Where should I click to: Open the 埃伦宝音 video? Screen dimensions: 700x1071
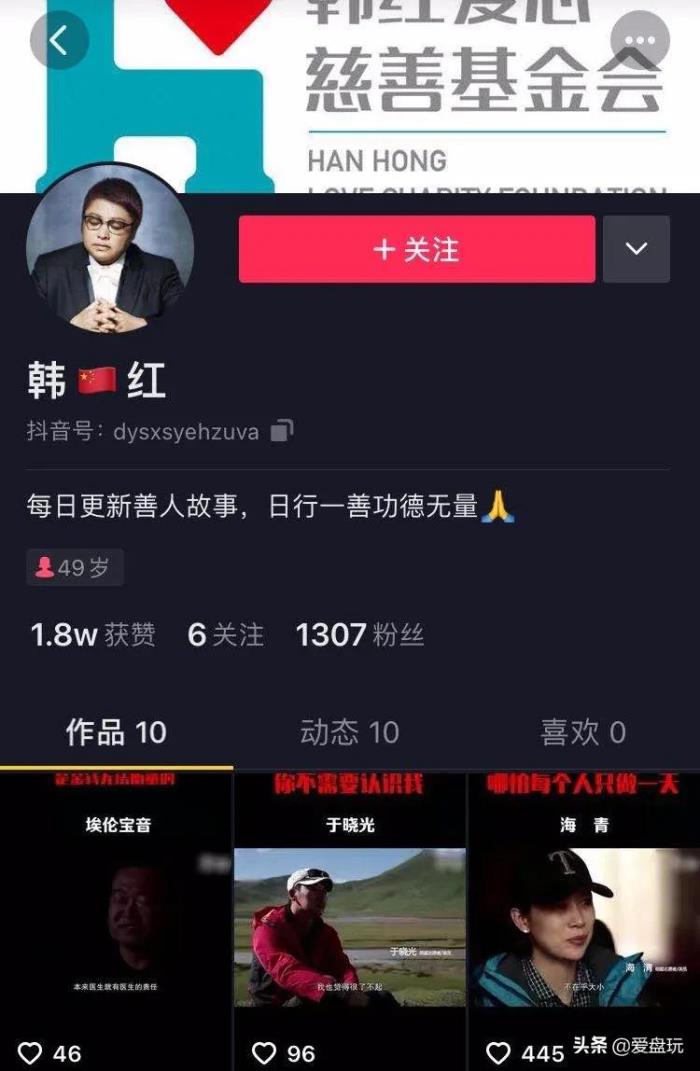(x=117, y=910)
